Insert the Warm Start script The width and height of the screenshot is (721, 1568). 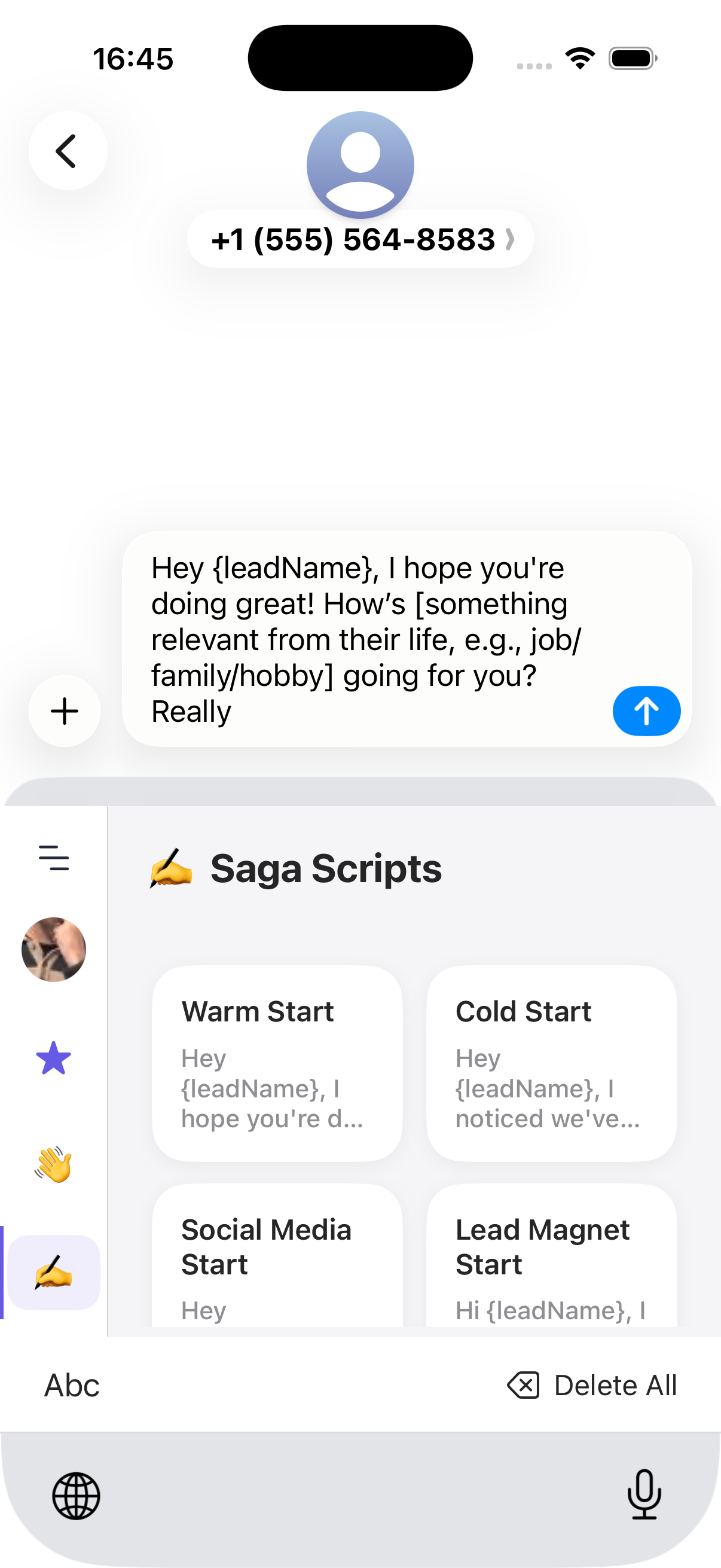(x=277, y=1063)
